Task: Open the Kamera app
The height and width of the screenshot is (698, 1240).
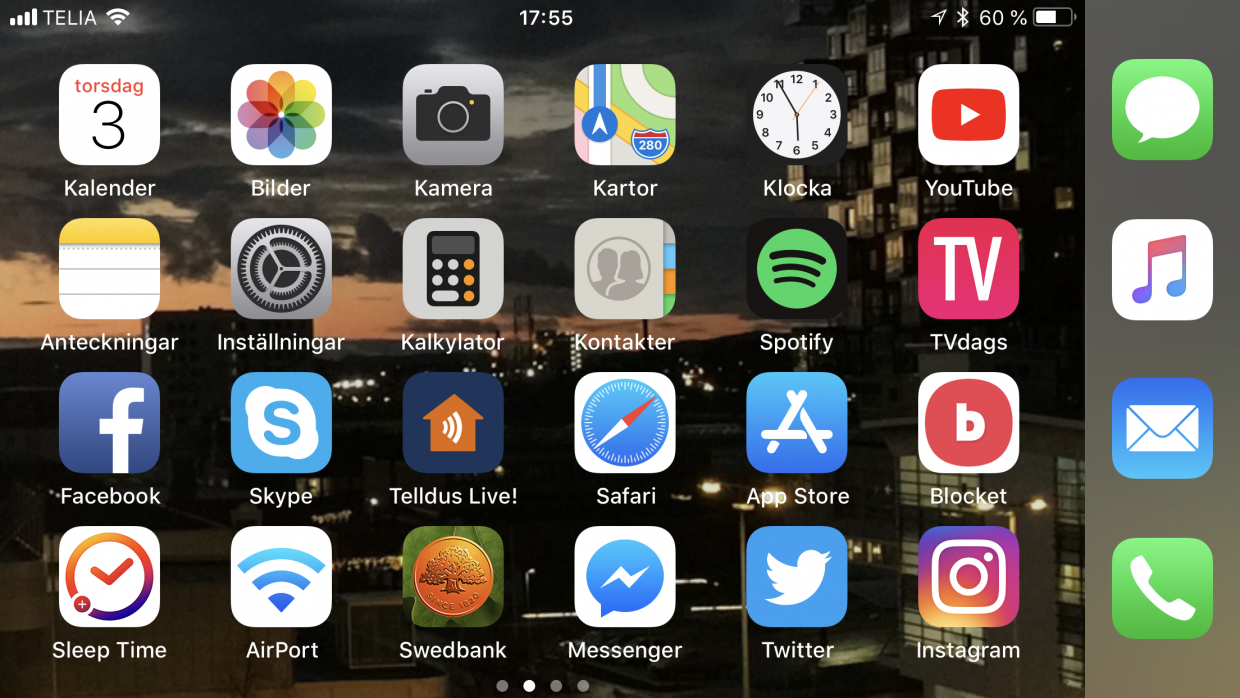Action: 453,115
